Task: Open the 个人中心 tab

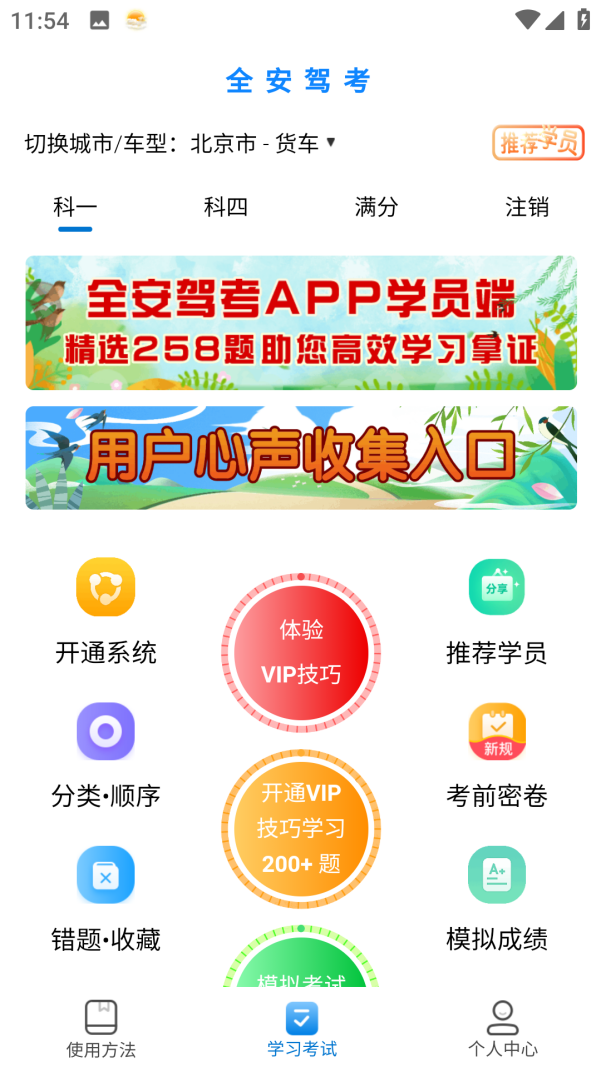Action: tap(502, 1028)
